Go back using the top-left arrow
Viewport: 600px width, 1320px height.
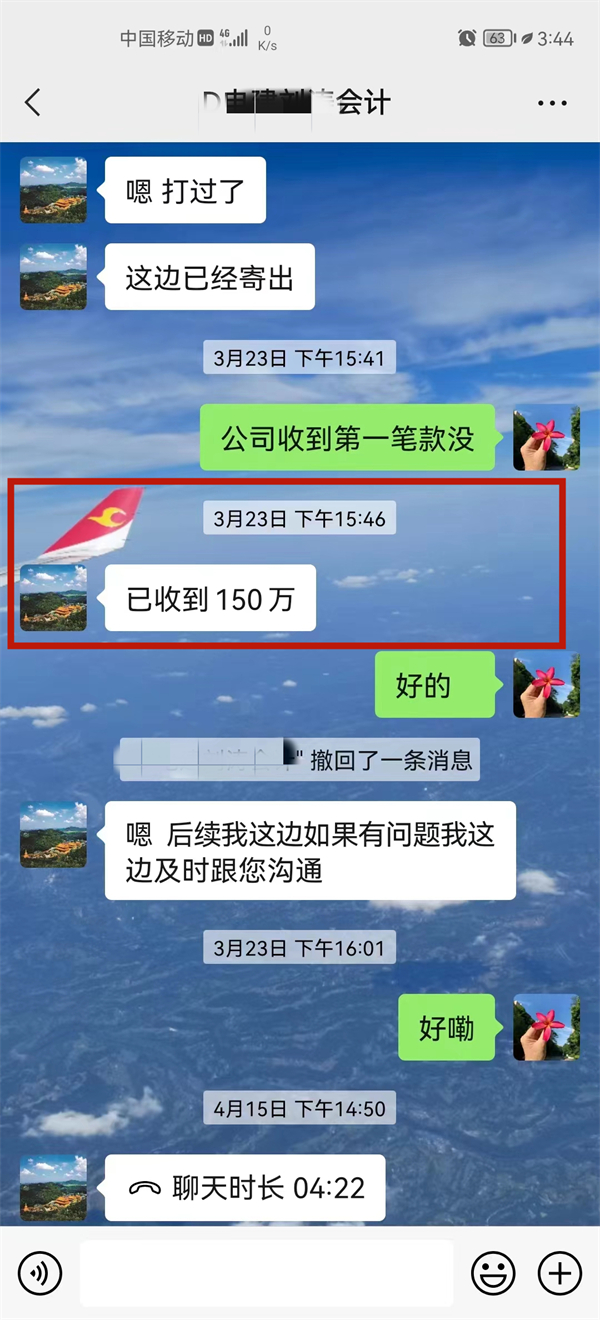click(x=33, y=102)
